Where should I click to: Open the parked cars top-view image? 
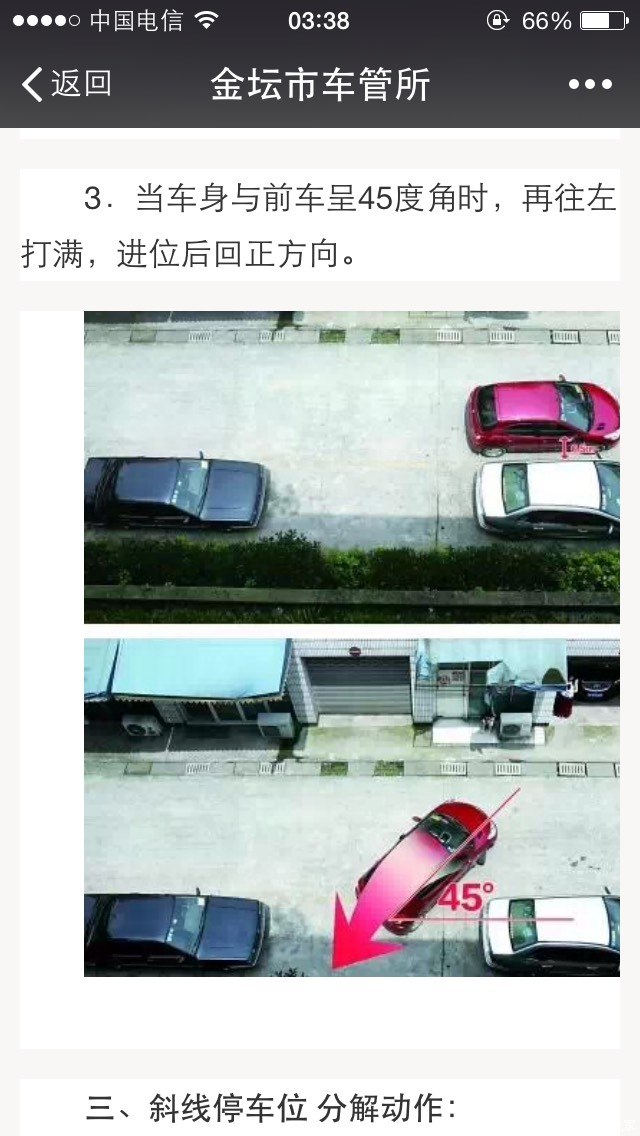tap(351, 467)
